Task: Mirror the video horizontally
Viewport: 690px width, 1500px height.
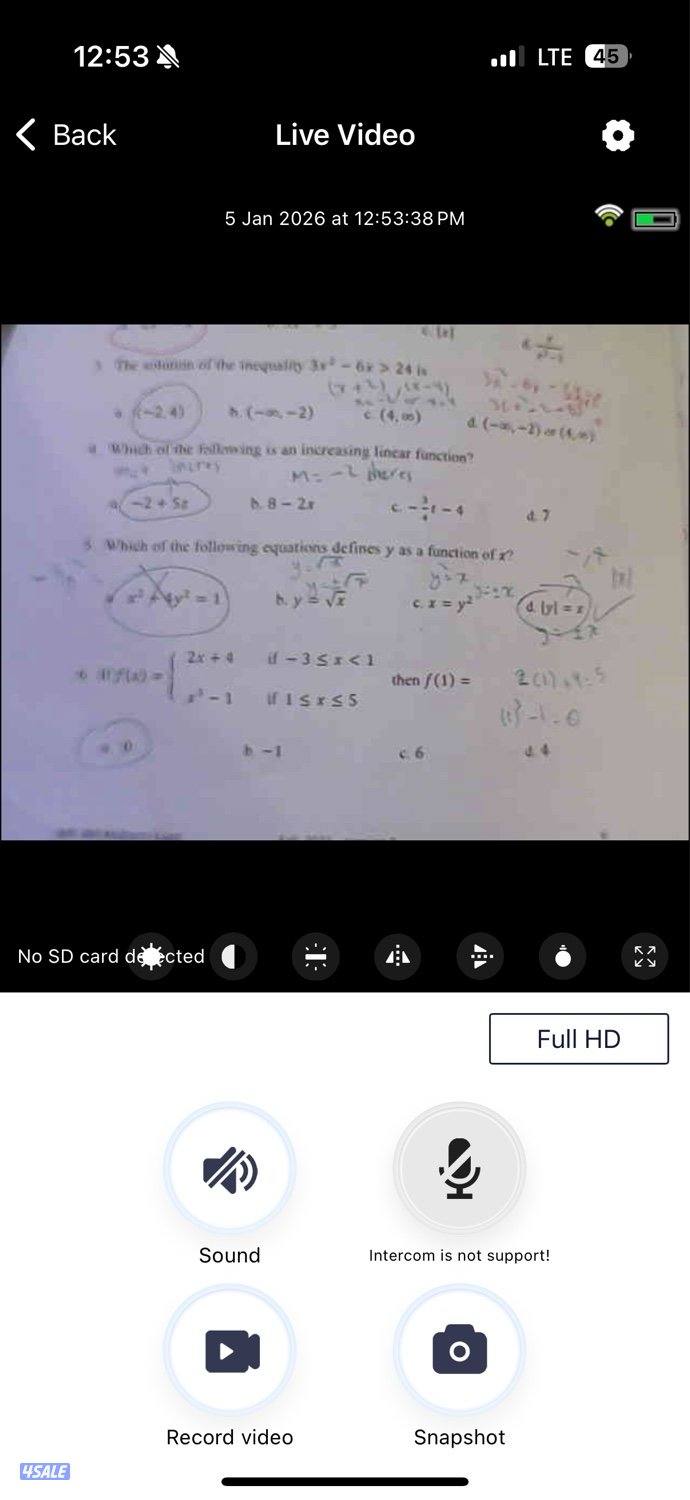Action: point(398,957)
